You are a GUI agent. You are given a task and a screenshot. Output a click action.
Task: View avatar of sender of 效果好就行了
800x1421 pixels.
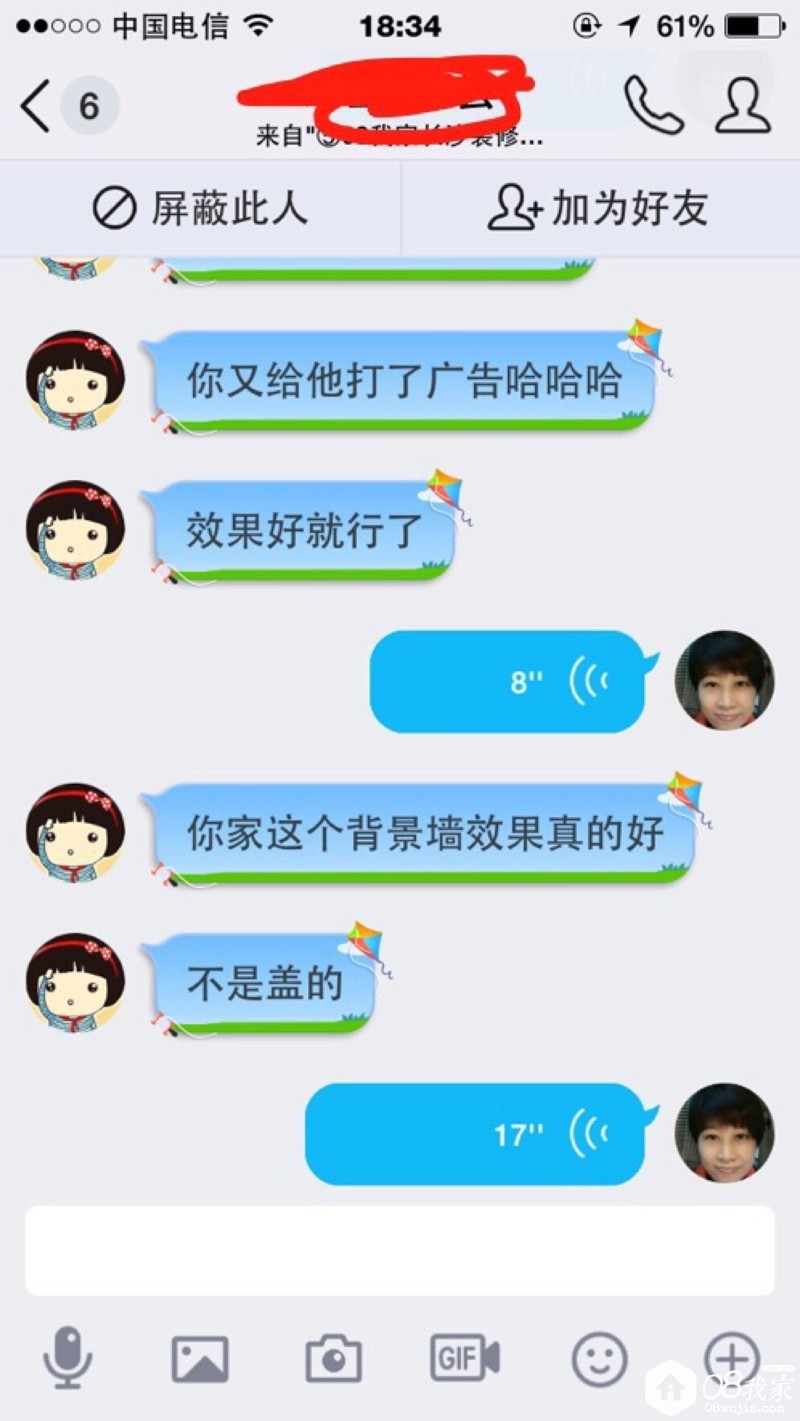75,530
